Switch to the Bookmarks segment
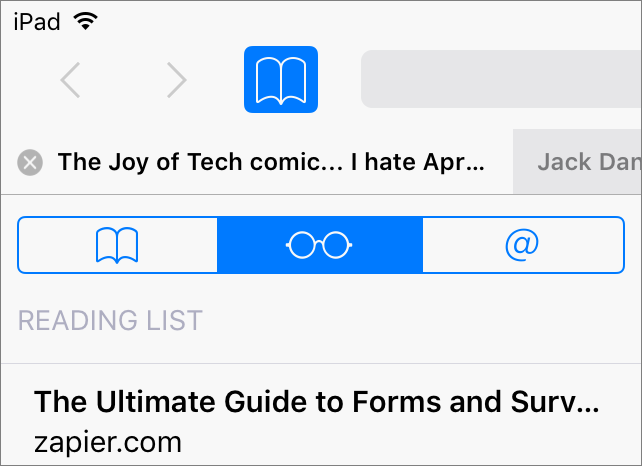This screenshot has height=466, width=642. click(x=118, y=244)
